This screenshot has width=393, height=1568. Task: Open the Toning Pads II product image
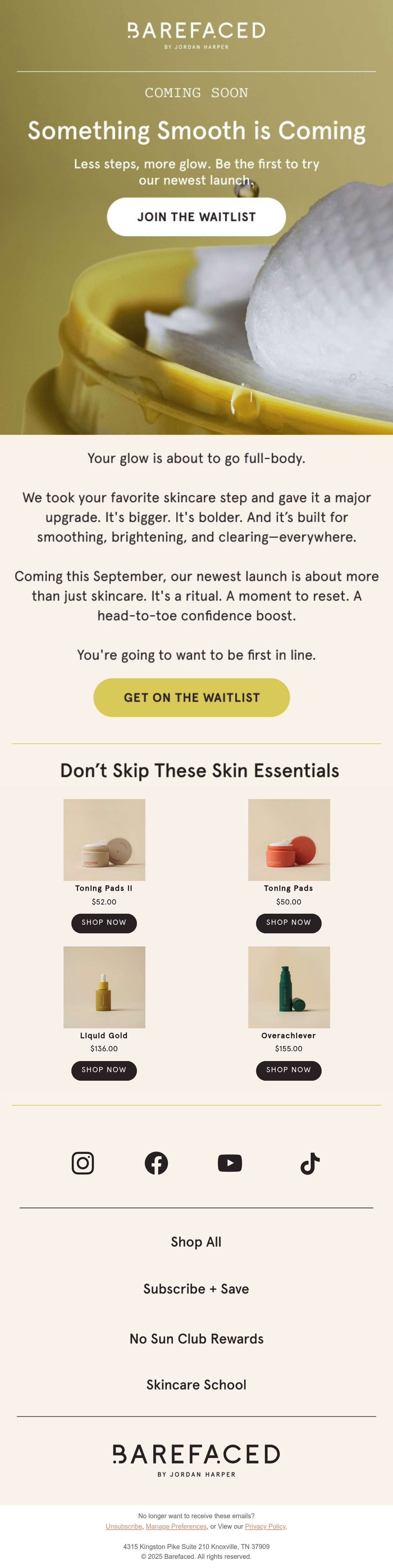tap(104, 839)
